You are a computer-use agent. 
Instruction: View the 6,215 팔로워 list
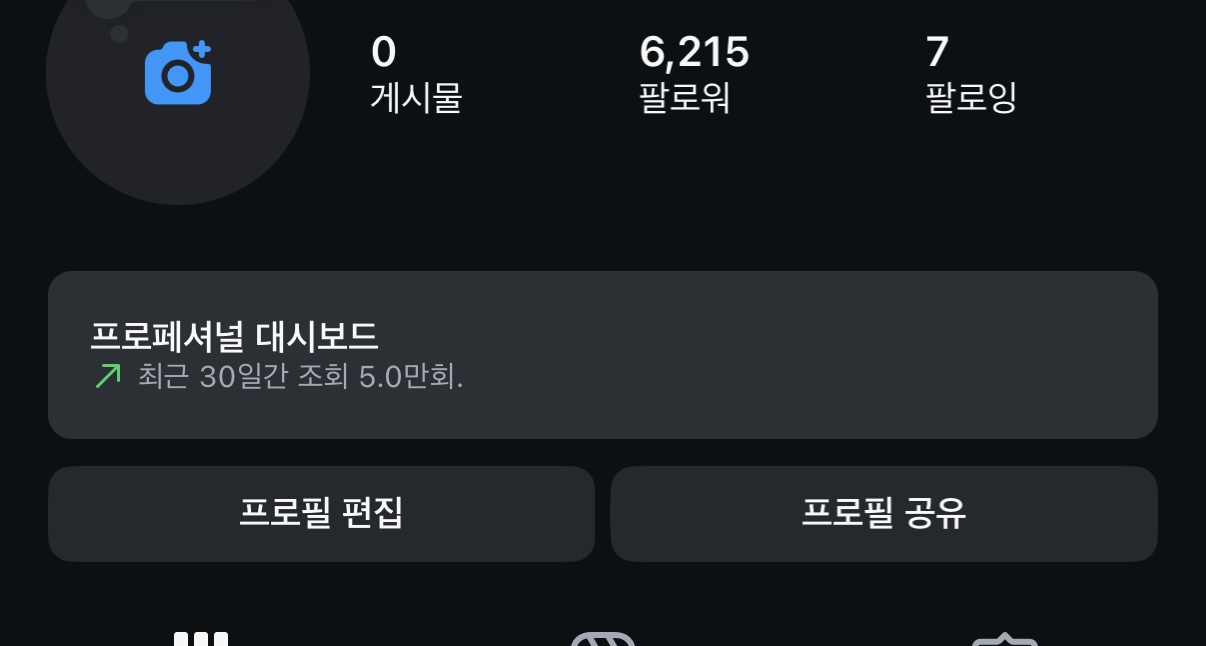693,74
